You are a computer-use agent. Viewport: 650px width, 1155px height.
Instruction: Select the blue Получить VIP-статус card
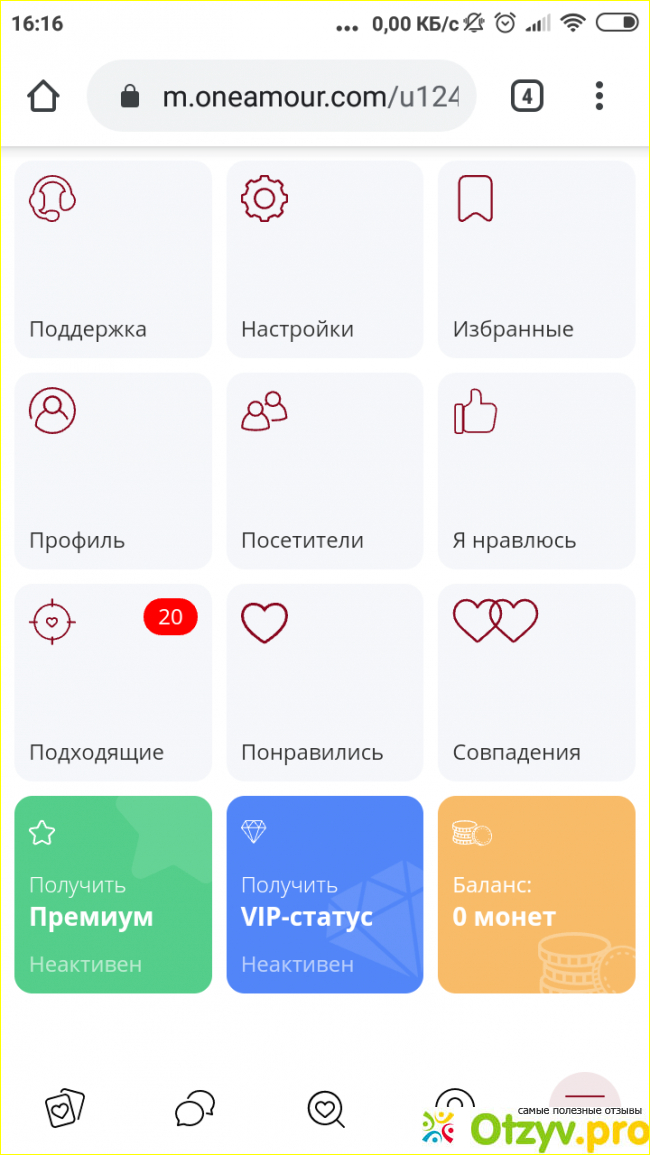325,894
